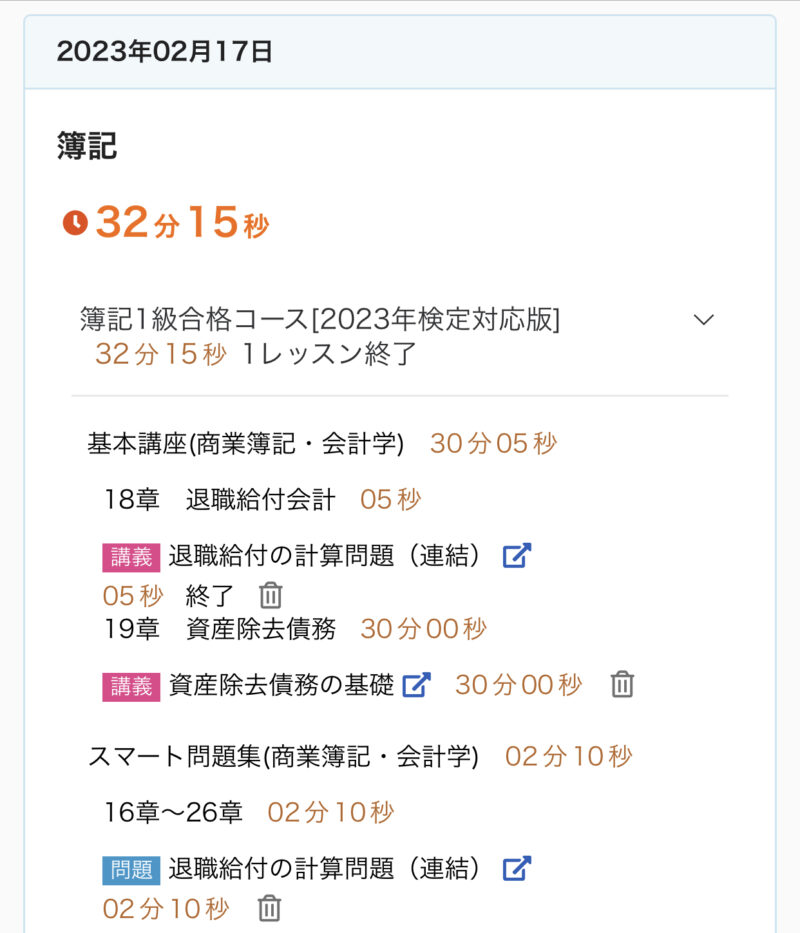Open 資産除去債務の基礎 lecture link icon
The height and width of the screenshot is (933, 800).
point(416,685)
